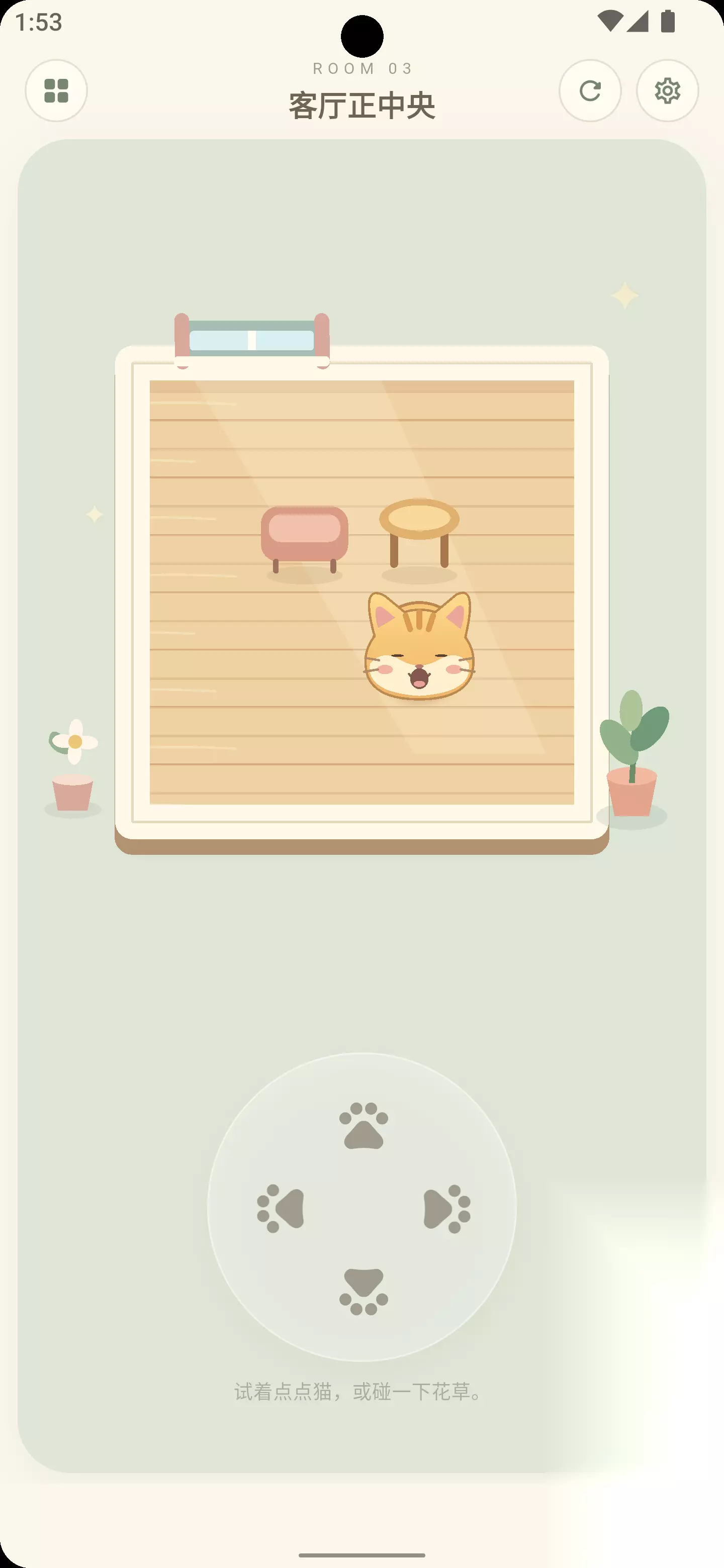Move the cat down with the paw pad
Image resolution: width=724 pixels, height=1568 pixels.
pos(364,1292)
